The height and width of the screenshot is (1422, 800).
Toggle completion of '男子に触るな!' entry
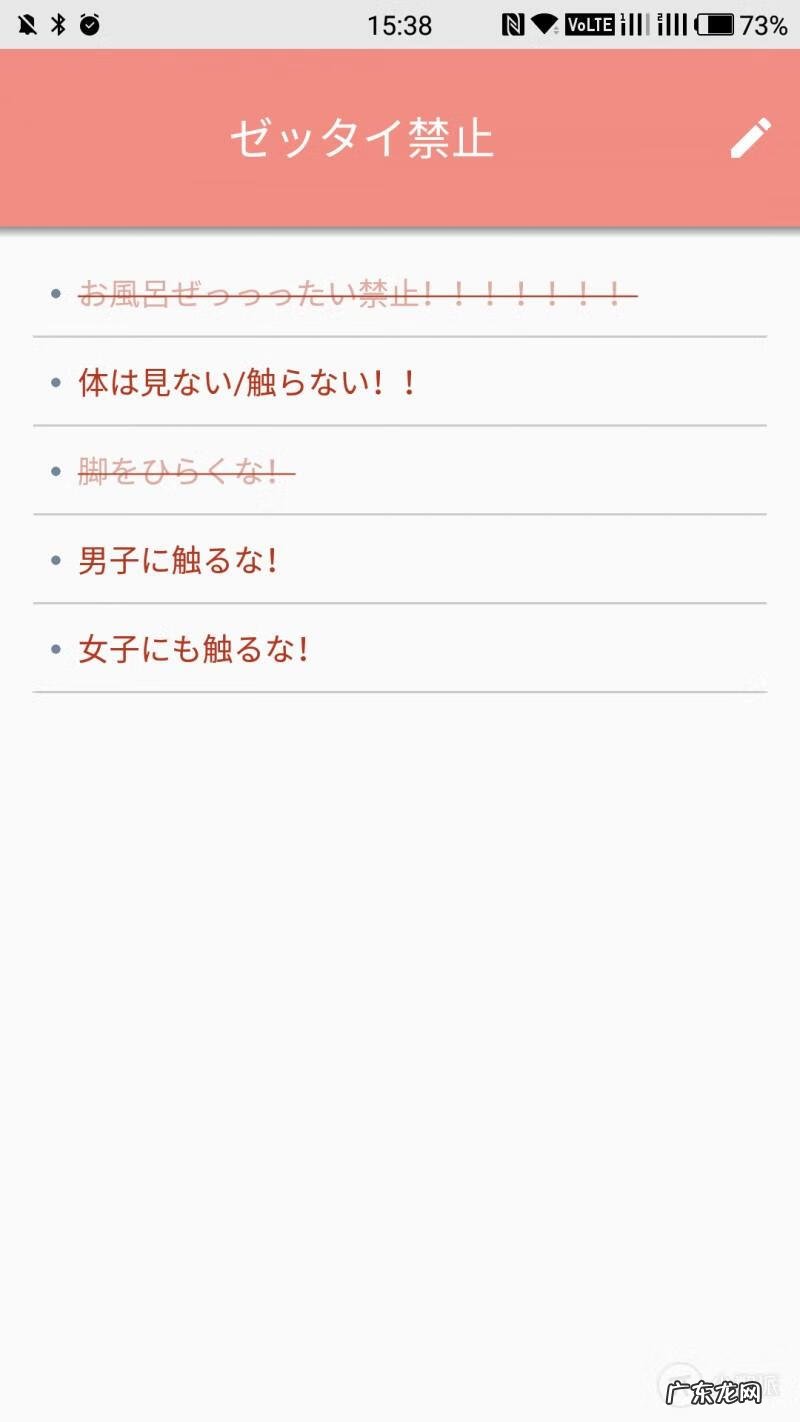point(178,560)
